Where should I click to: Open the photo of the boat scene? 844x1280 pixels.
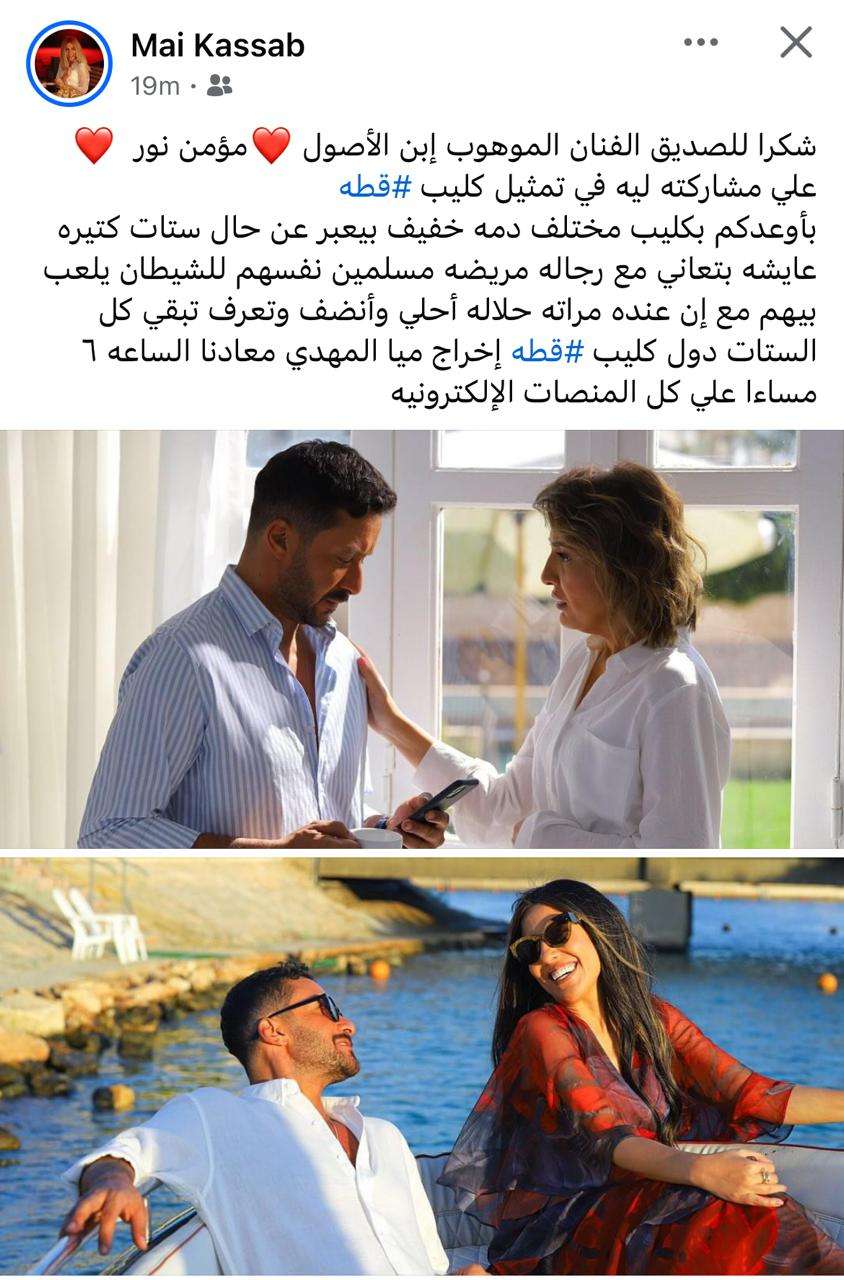pyautogui.click(x=422, y=1066)
